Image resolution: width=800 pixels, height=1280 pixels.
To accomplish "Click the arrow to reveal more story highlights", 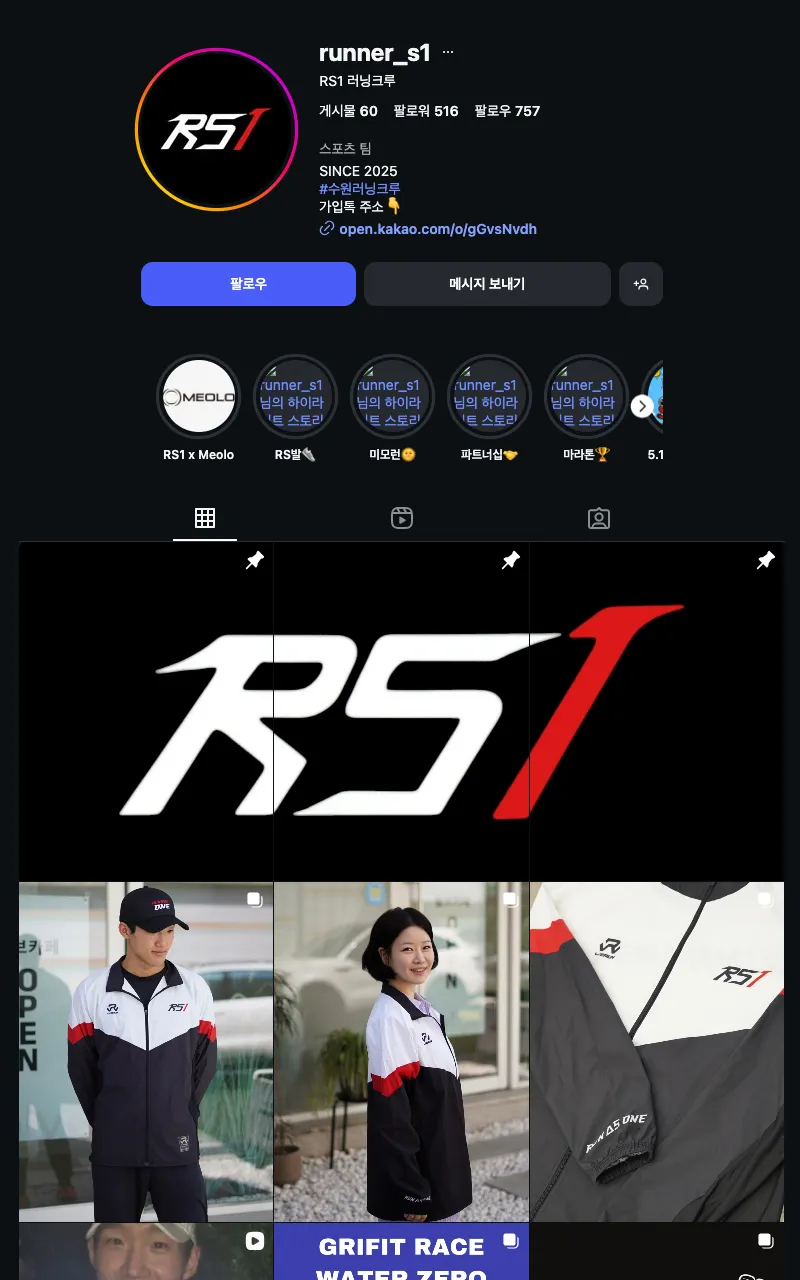I will pos(642,406).
